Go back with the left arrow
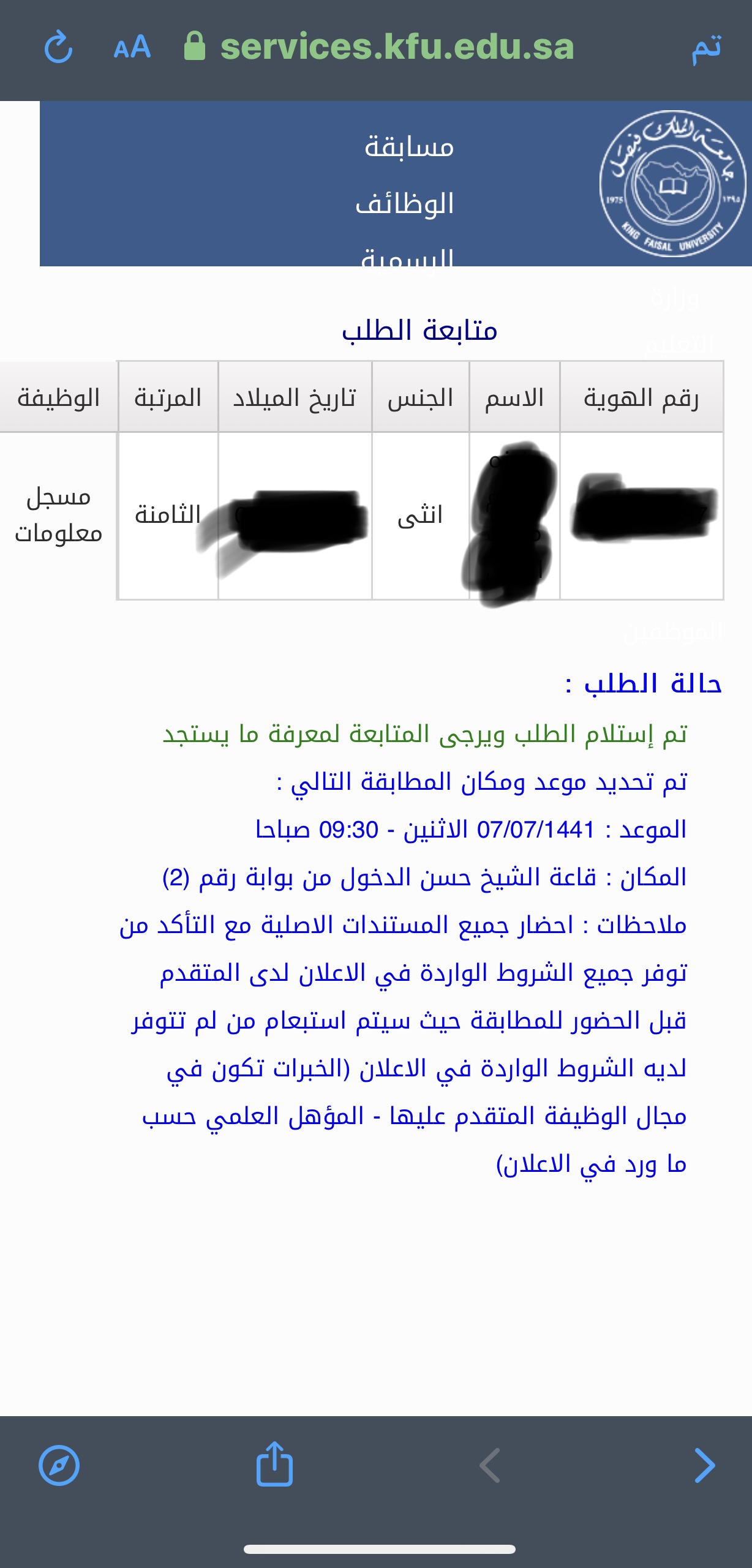The height and width of the screenshot is (1568, 752). (490, 1465)
